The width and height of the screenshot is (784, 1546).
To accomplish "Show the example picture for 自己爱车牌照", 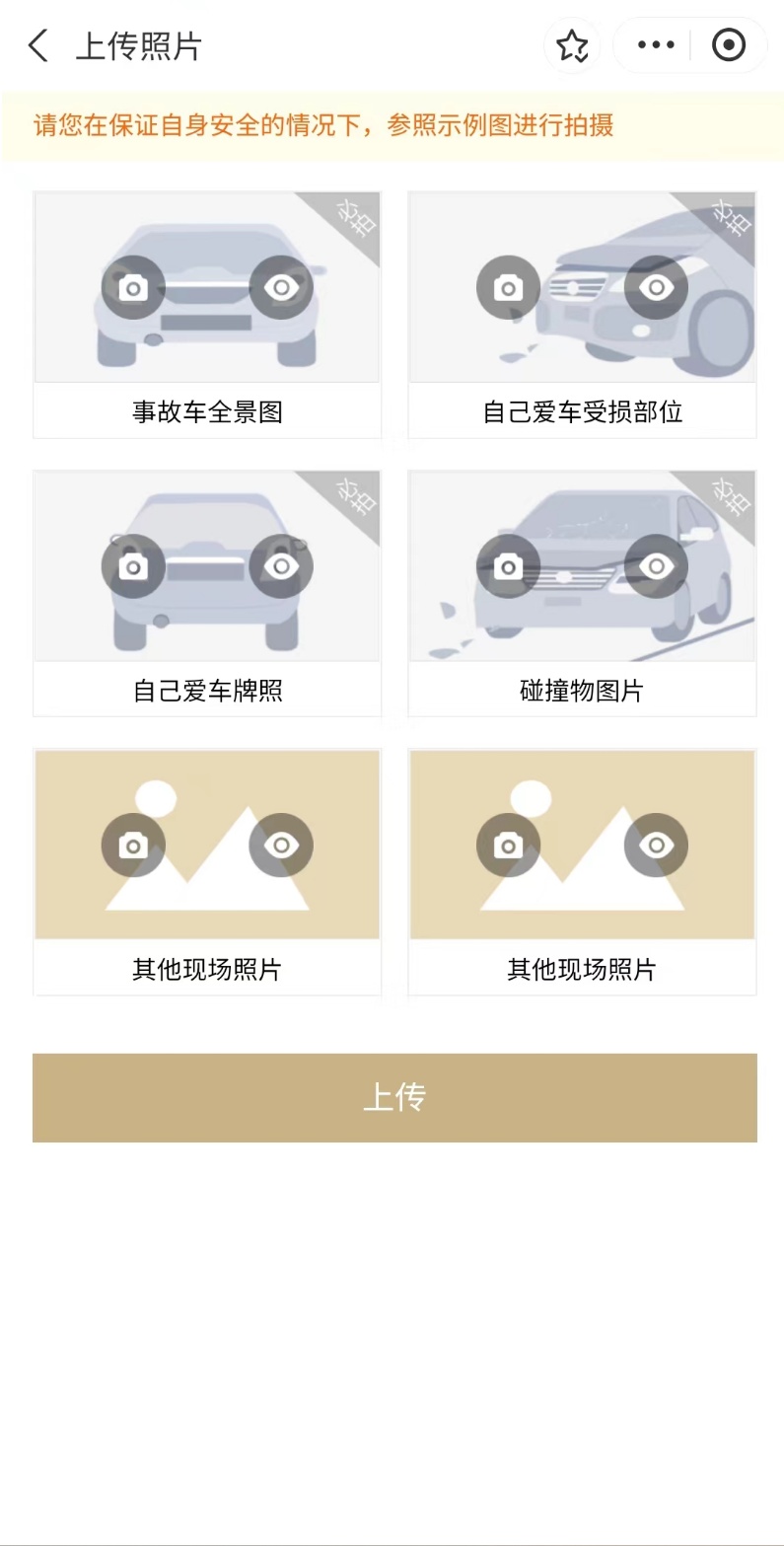I will click(281, 566).
